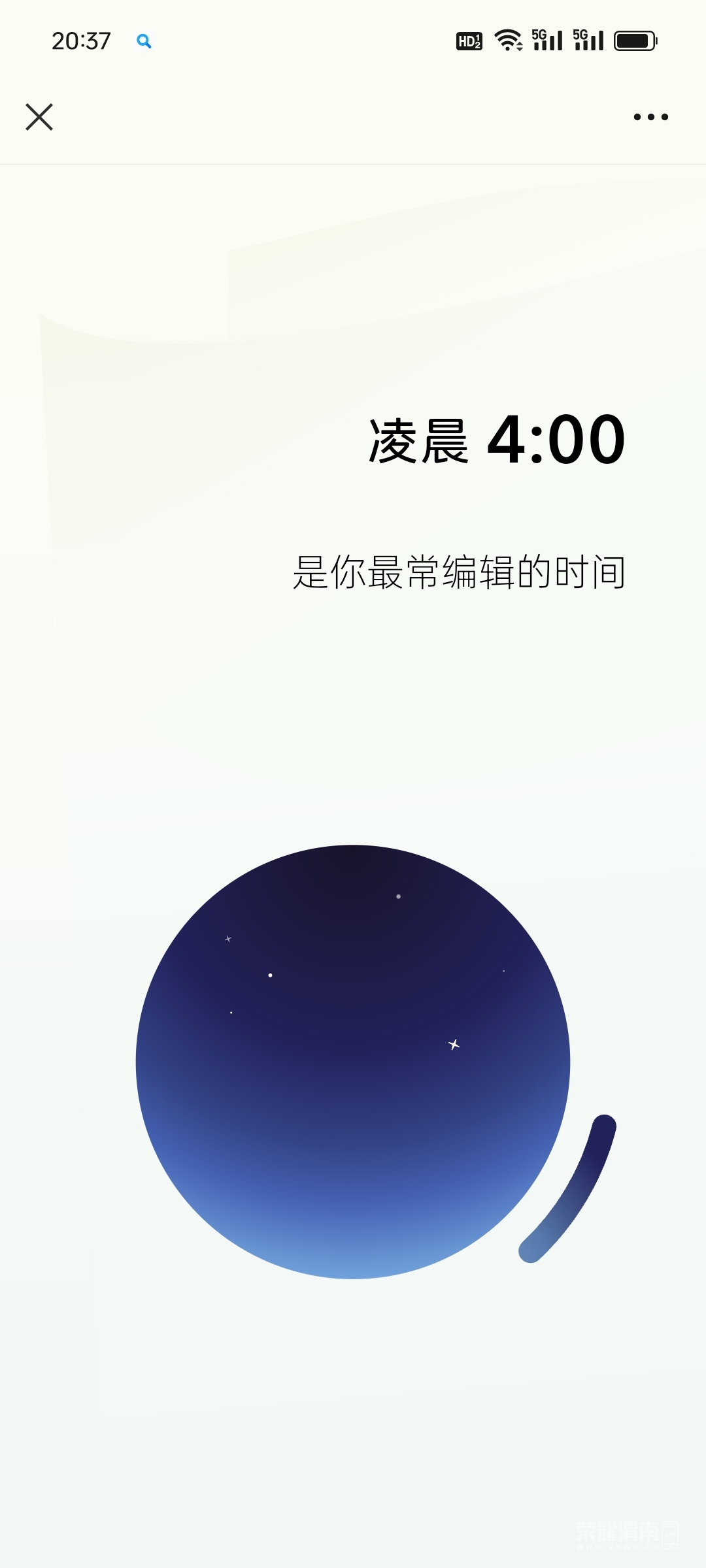Open the three-dot overflow menu
The width and height of the screenshot is (706, 1568).
click(650, 118)
